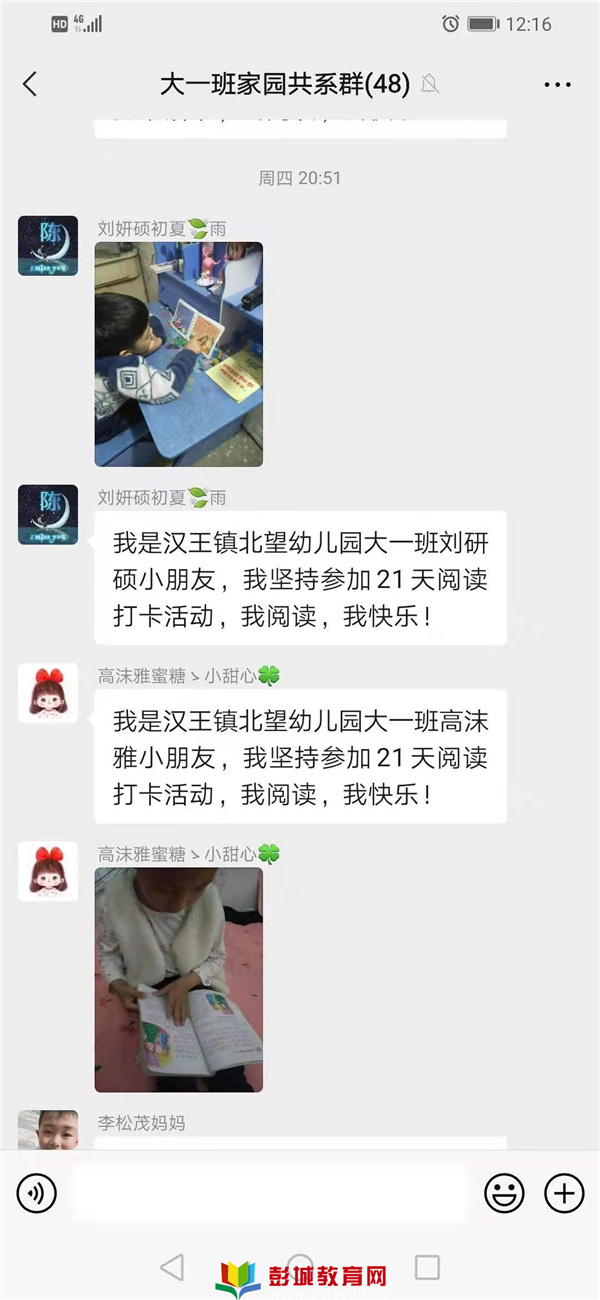View 高沫雅蜜糖 avatar beside the photo message
This screenshot has height=1300, width=600.
48,871
